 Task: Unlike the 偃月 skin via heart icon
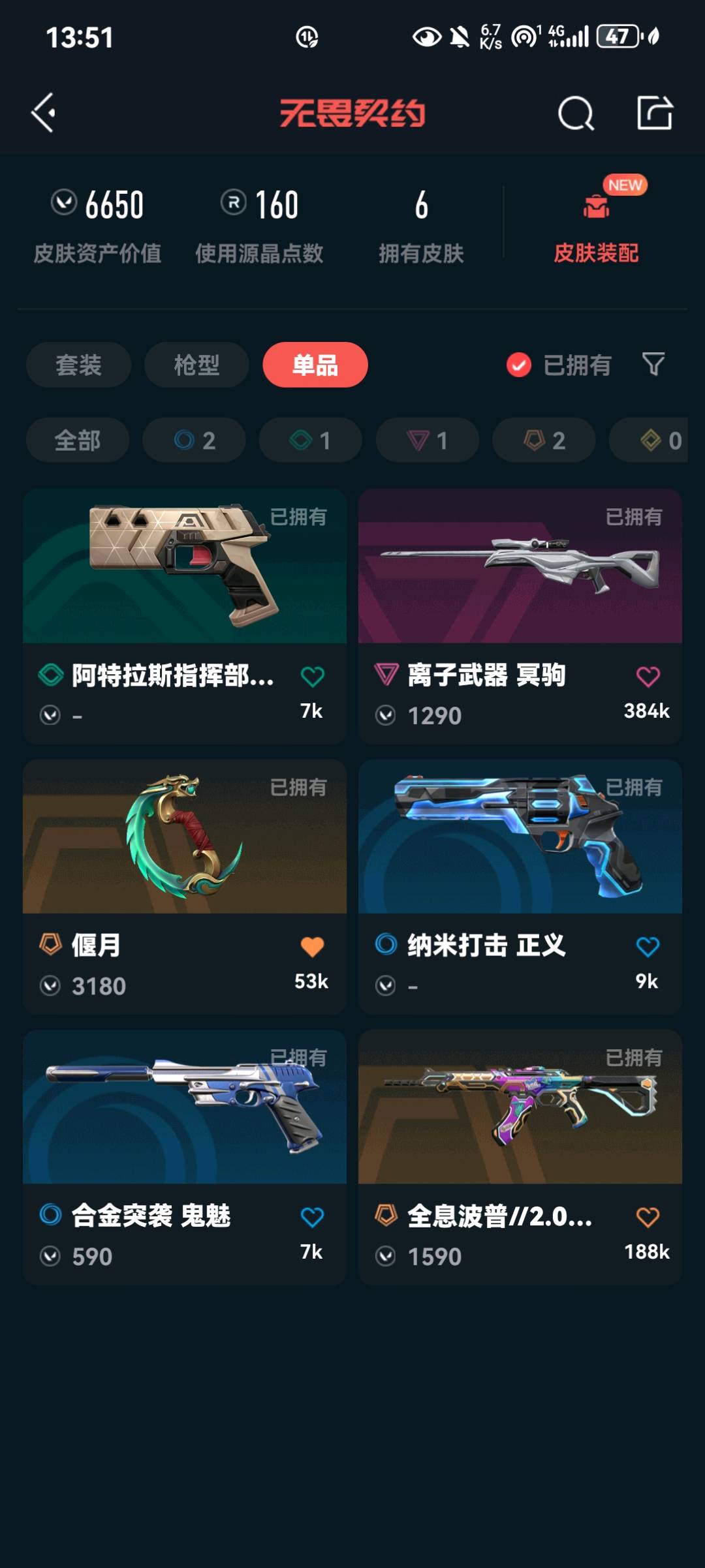[312, 946]
